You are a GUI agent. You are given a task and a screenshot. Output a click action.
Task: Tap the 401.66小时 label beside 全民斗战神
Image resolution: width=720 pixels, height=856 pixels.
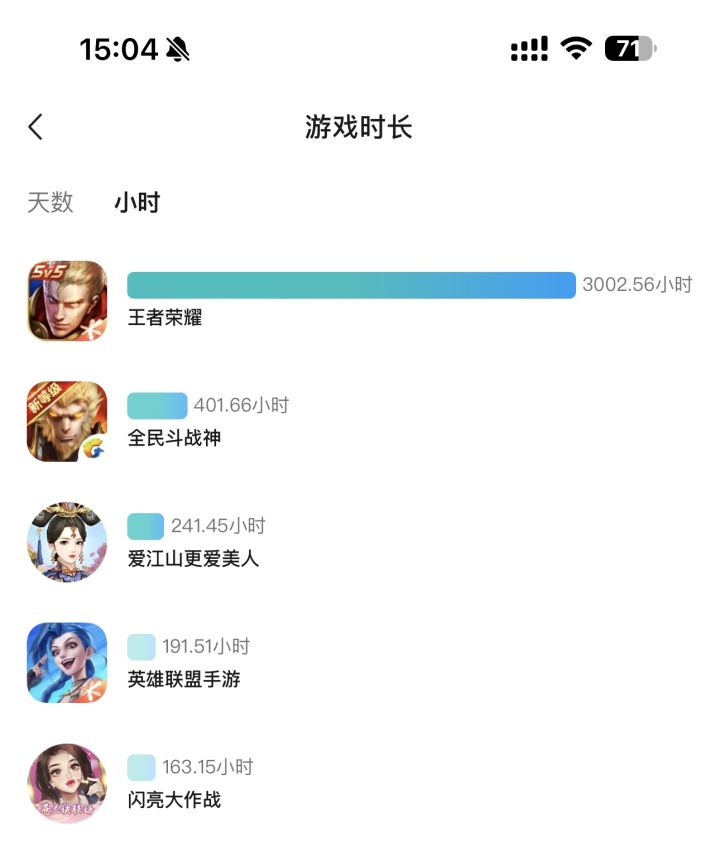tap(248, 404)
